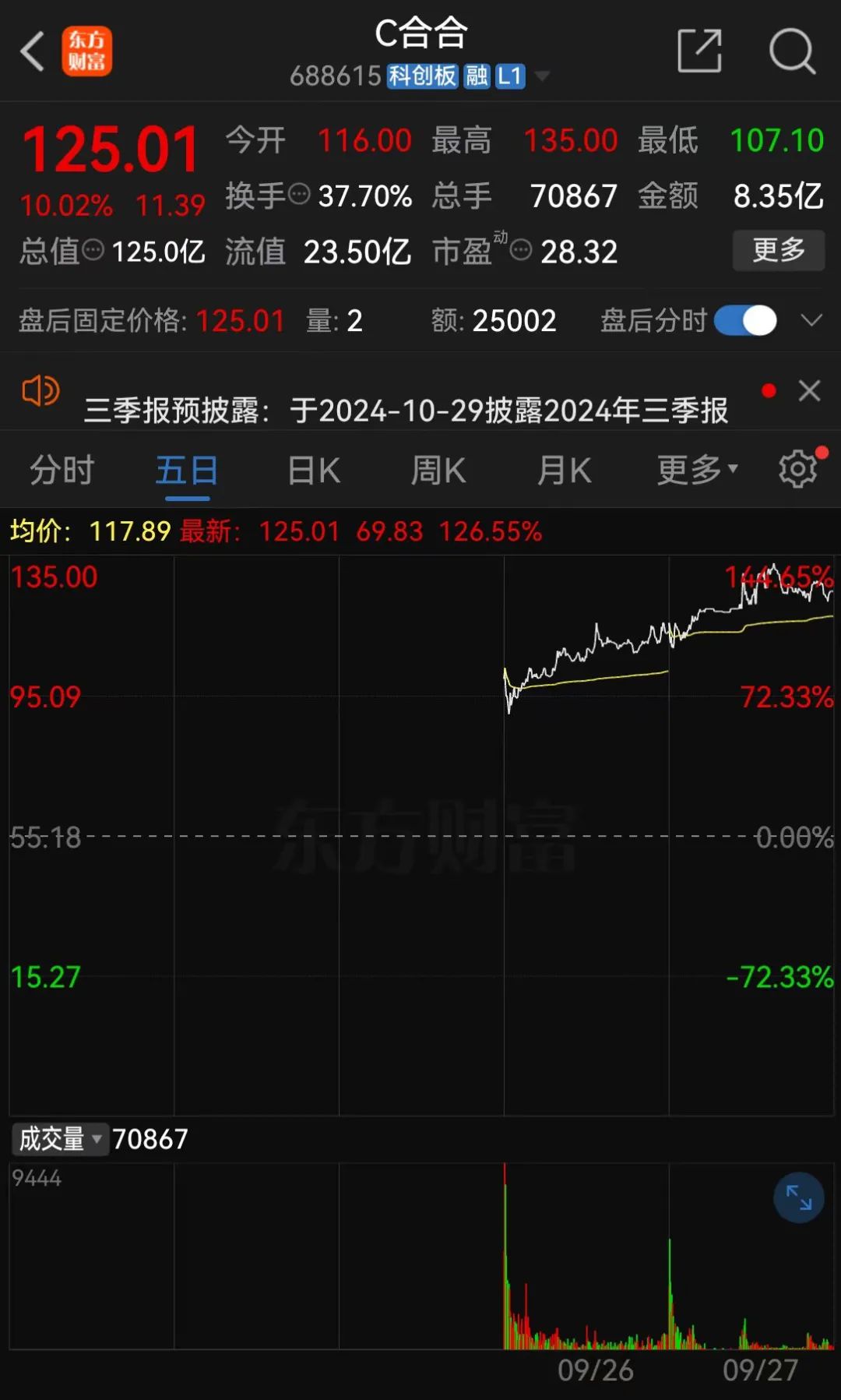Dismiss the announcement banner

pyautogui.click(x=809, y=390)
